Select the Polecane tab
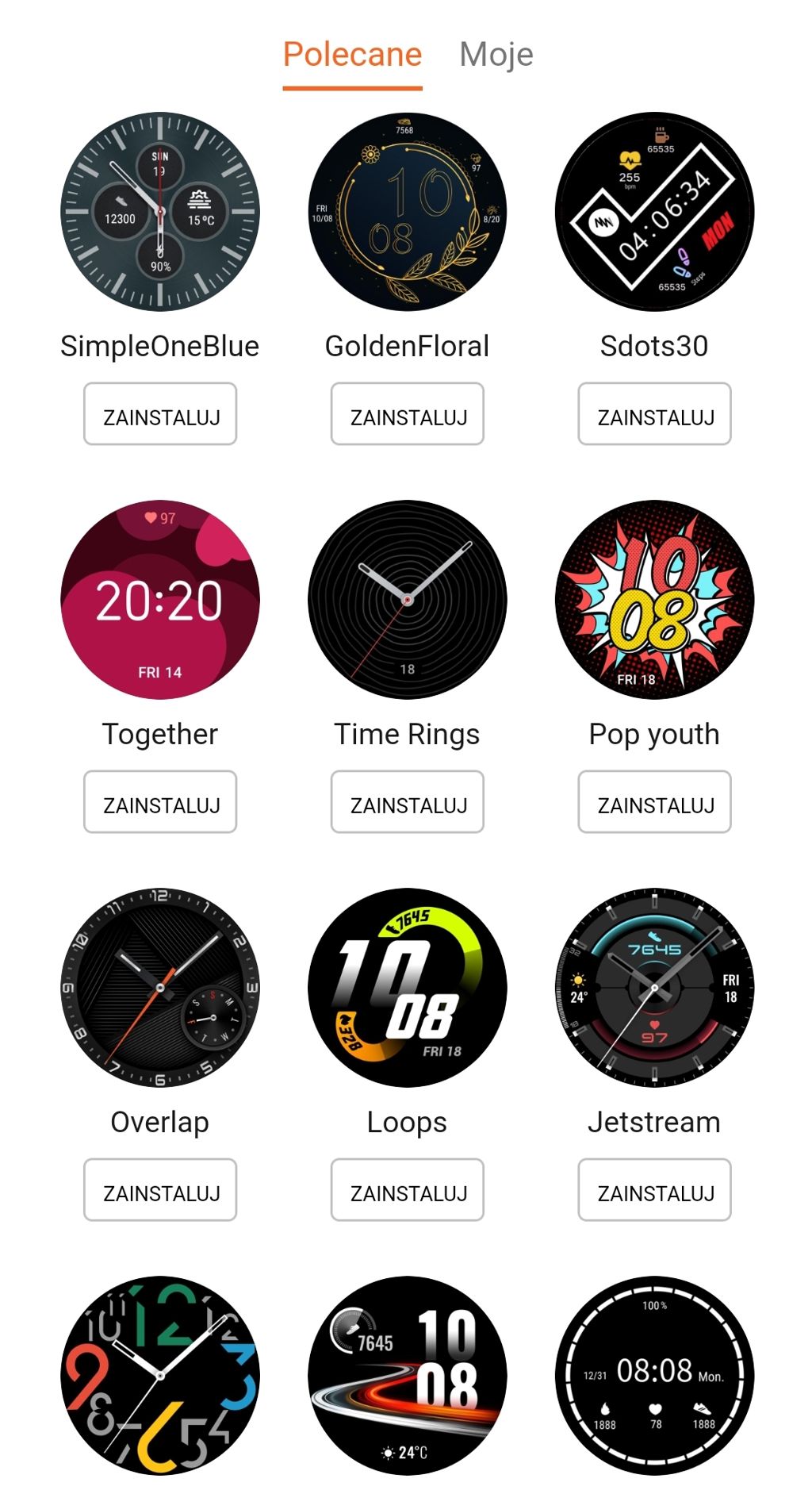The height and width of the screenshot is (1490, 812). [x=352, y=55]
